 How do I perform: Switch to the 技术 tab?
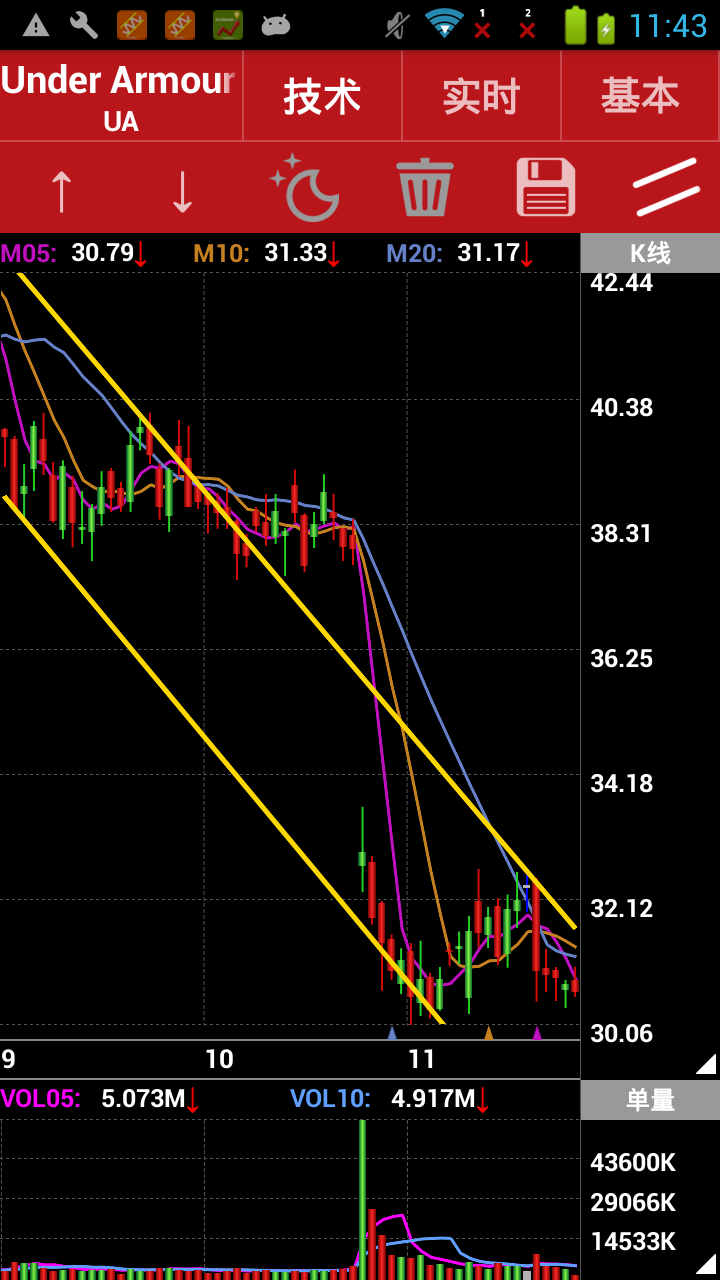click(322, 97)
